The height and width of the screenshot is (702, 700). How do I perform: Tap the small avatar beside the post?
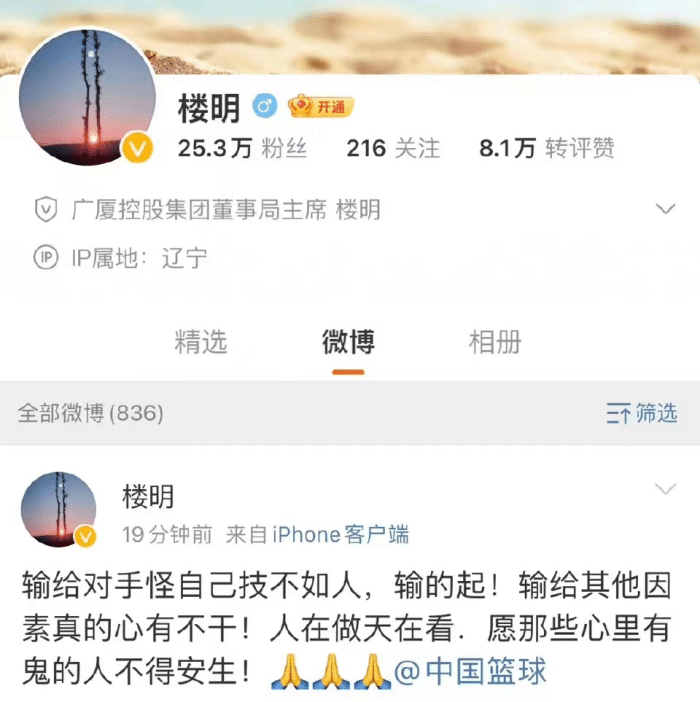pyautogui.click(x=59, y=510)
